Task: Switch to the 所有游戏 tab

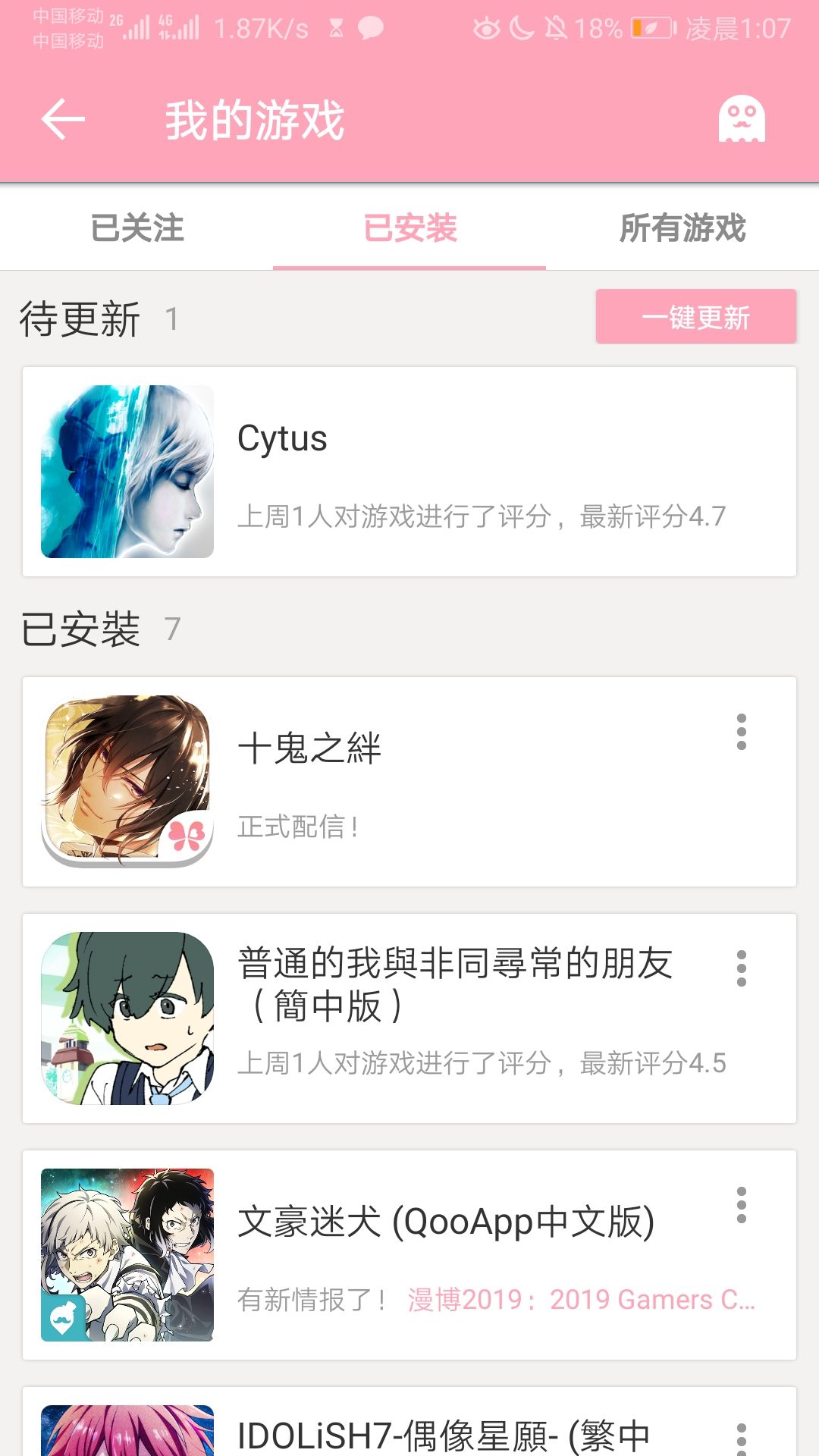Action: 682,228
